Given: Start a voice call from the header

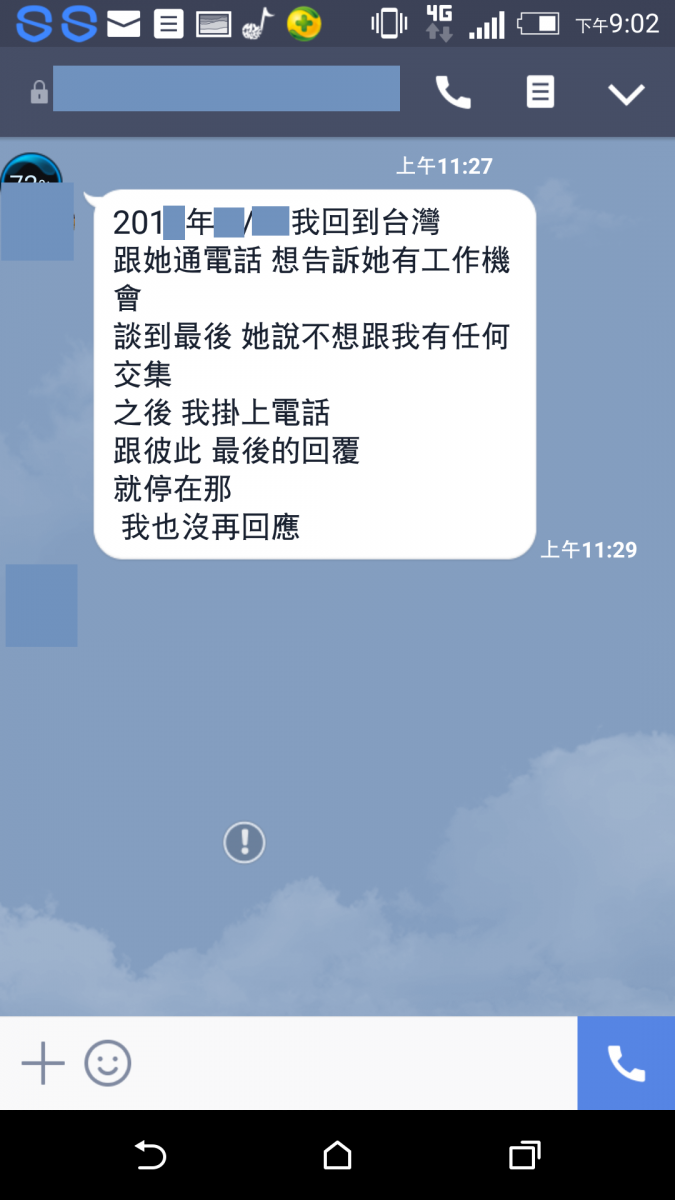Looking at the screenshot, I should (x=453, y=93).
